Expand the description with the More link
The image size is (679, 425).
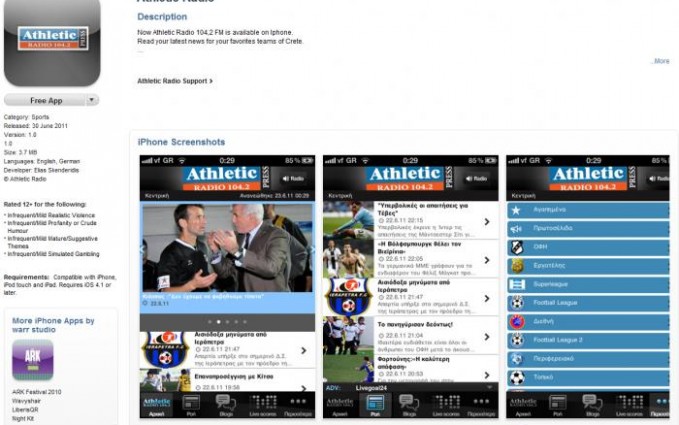point(660,61)
